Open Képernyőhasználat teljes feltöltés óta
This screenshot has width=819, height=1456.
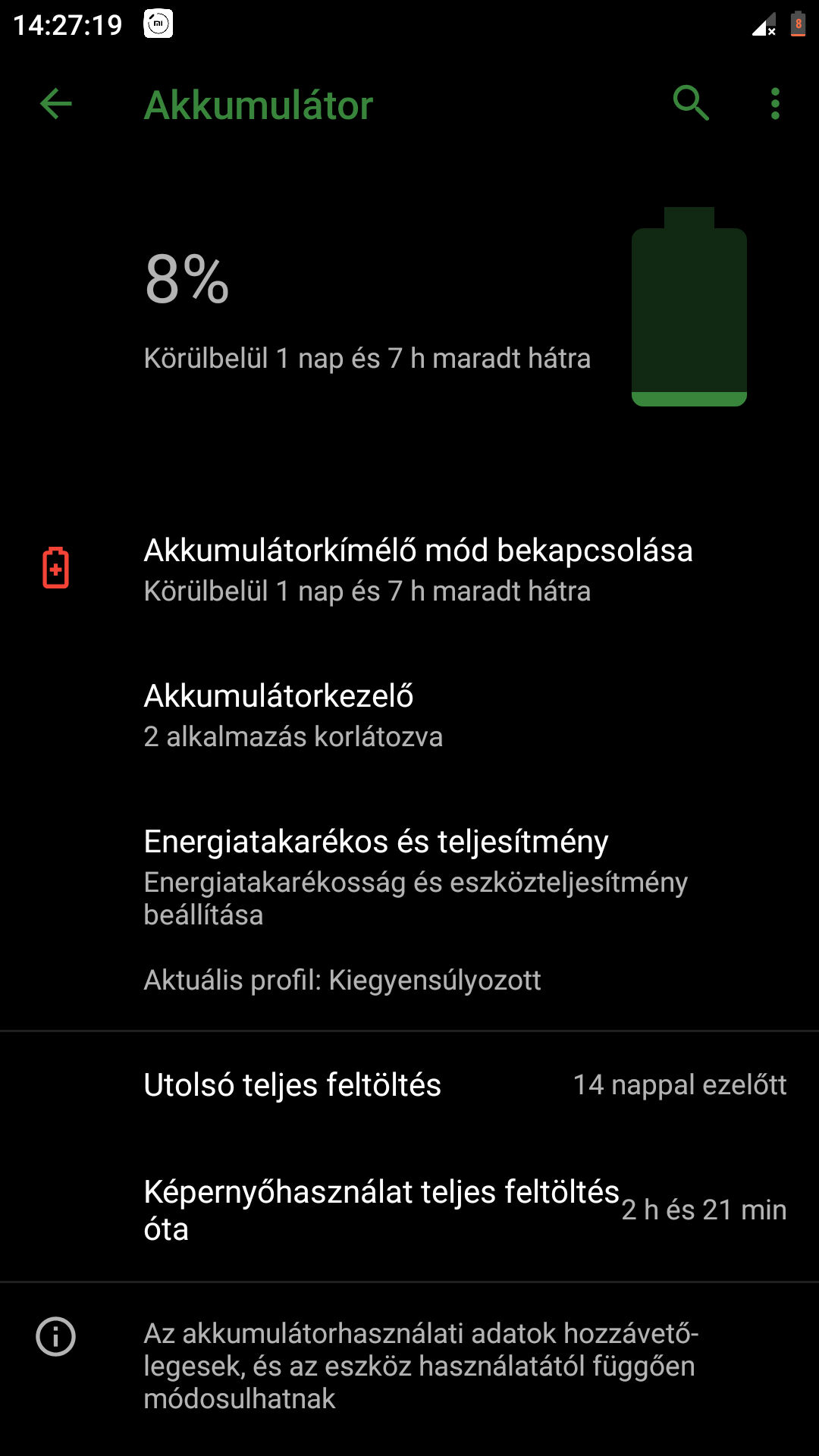409,1210
